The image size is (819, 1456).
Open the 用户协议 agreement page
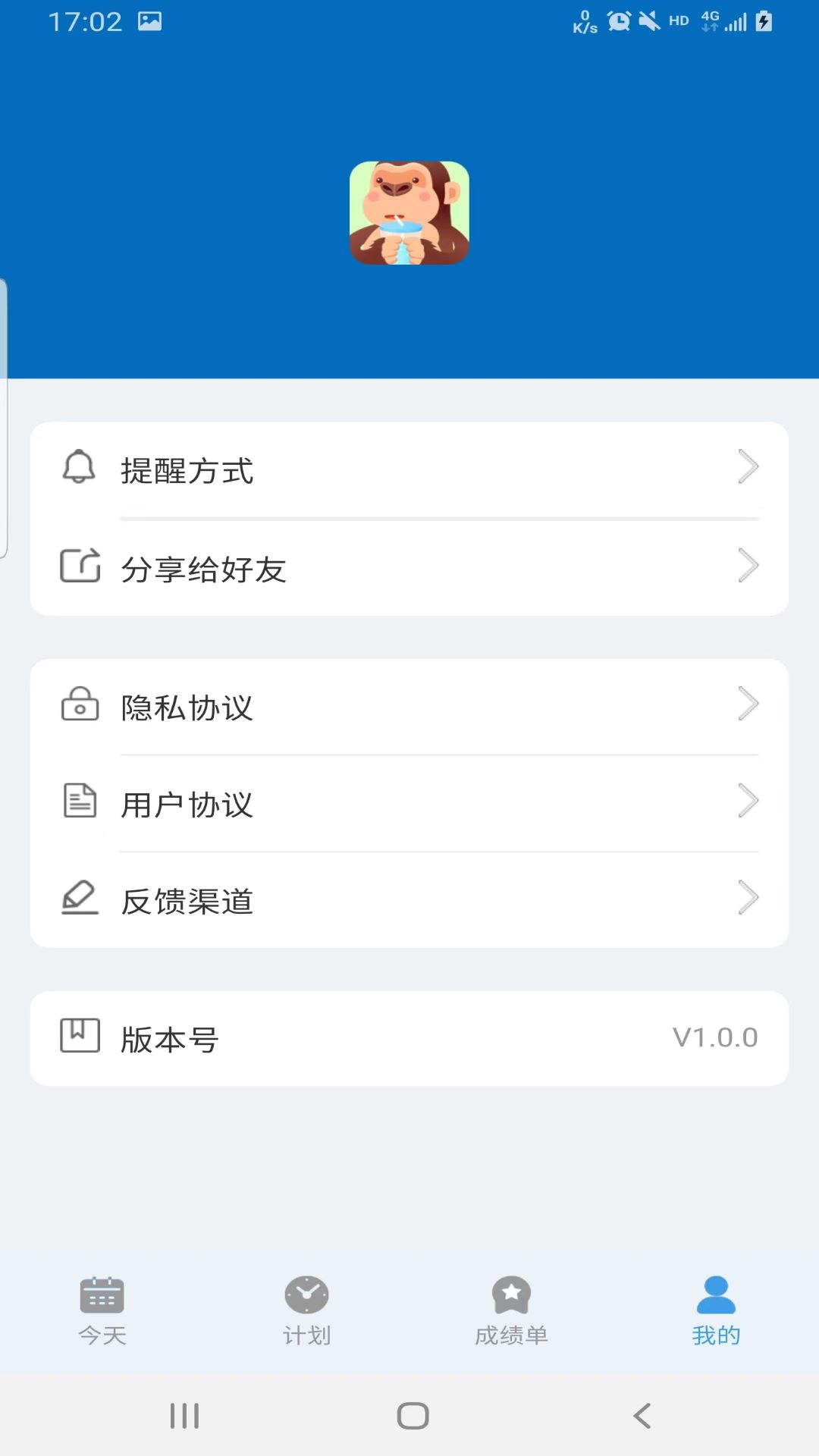pyautogui.click(x=409, y=801)
